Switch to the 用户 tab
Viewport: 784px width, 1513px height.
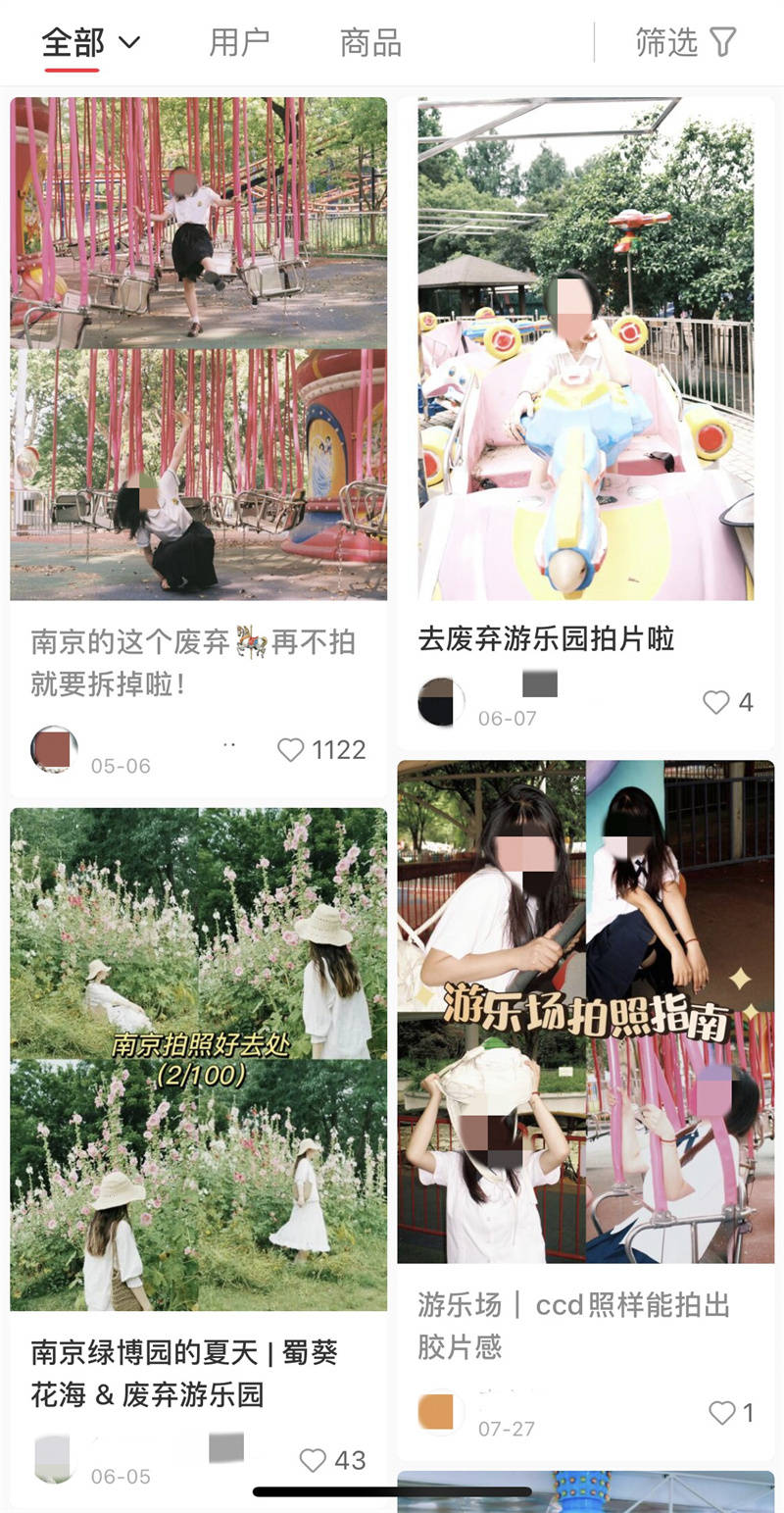coord(237,42)
